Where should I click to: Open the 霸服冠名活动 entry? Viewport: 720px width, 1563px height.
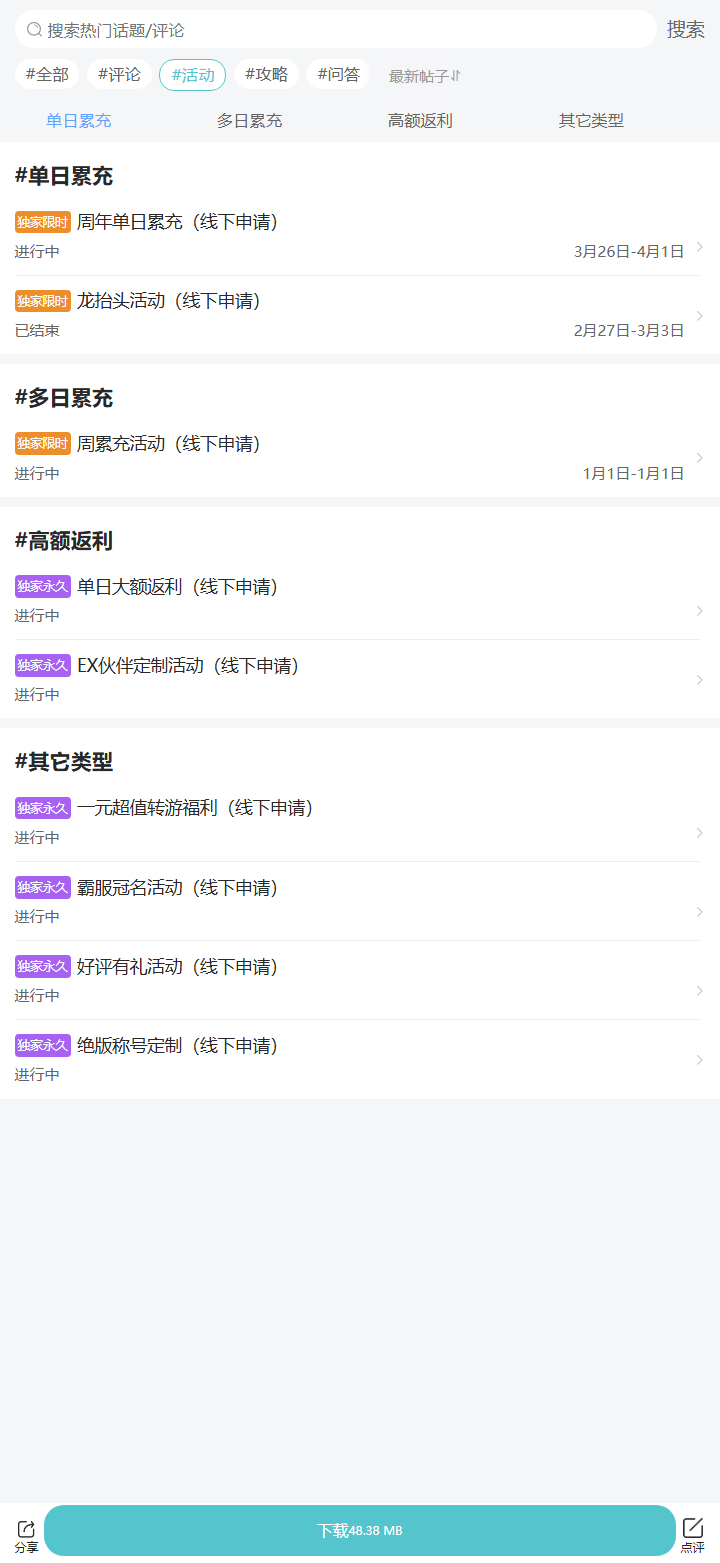[358, 901]
